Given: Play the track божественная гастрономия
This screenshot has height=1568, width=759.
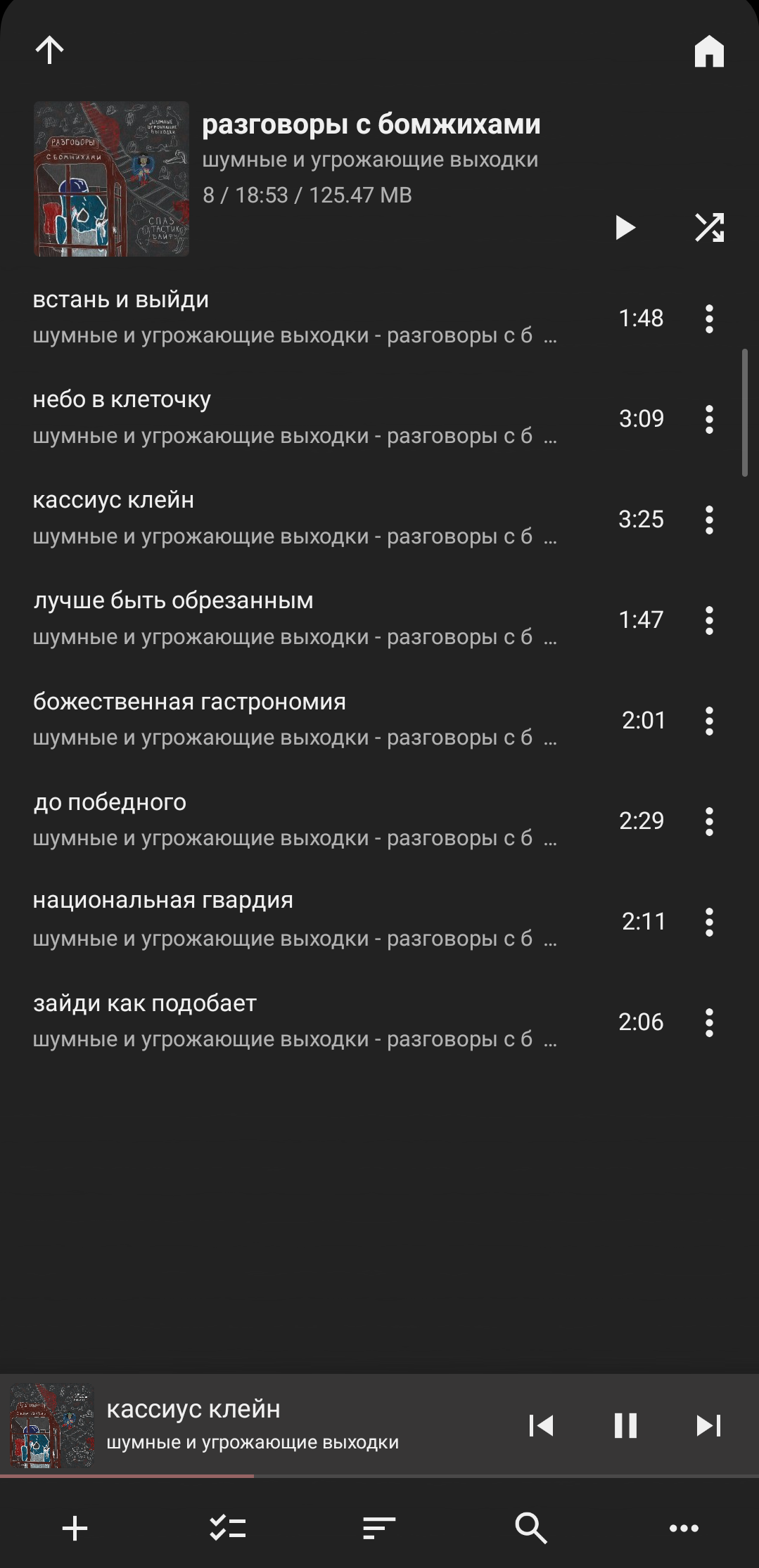Looking at the screenshot, I should 281,720.
